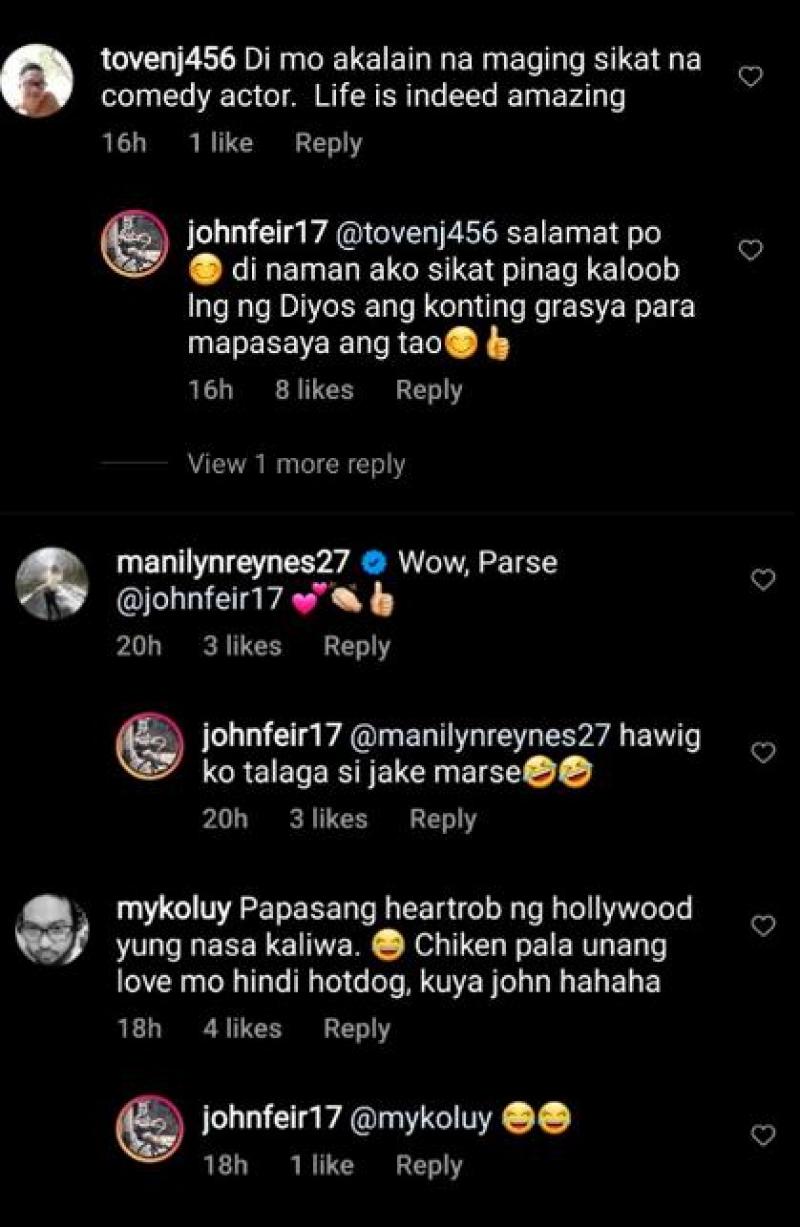Open mykoluy's profile avatar
Viewport: 800px width, 1227px height.
[x=52, y=930]
